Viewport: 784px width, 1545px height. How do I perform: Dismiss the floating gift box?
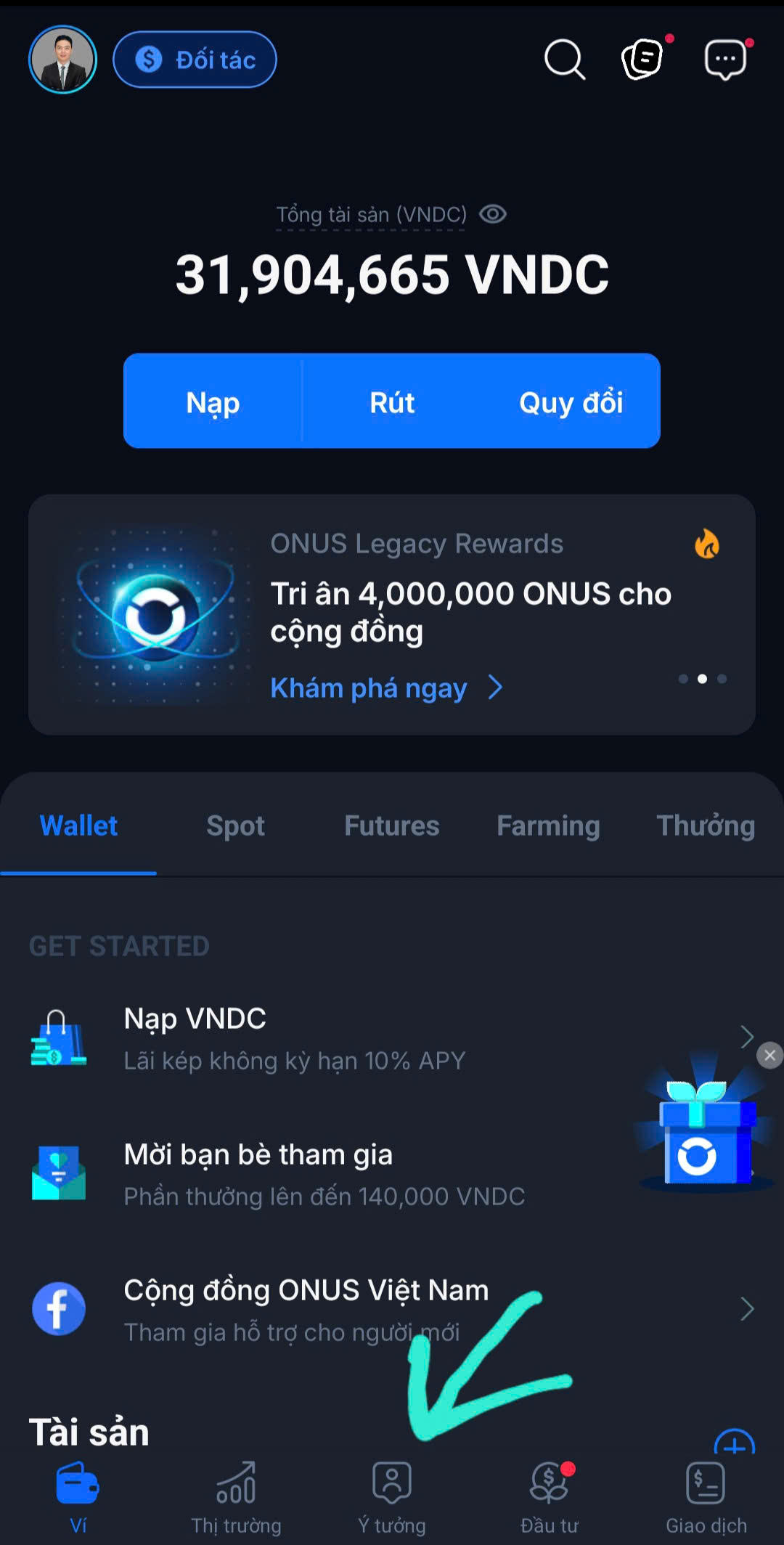coord(769,1055)
